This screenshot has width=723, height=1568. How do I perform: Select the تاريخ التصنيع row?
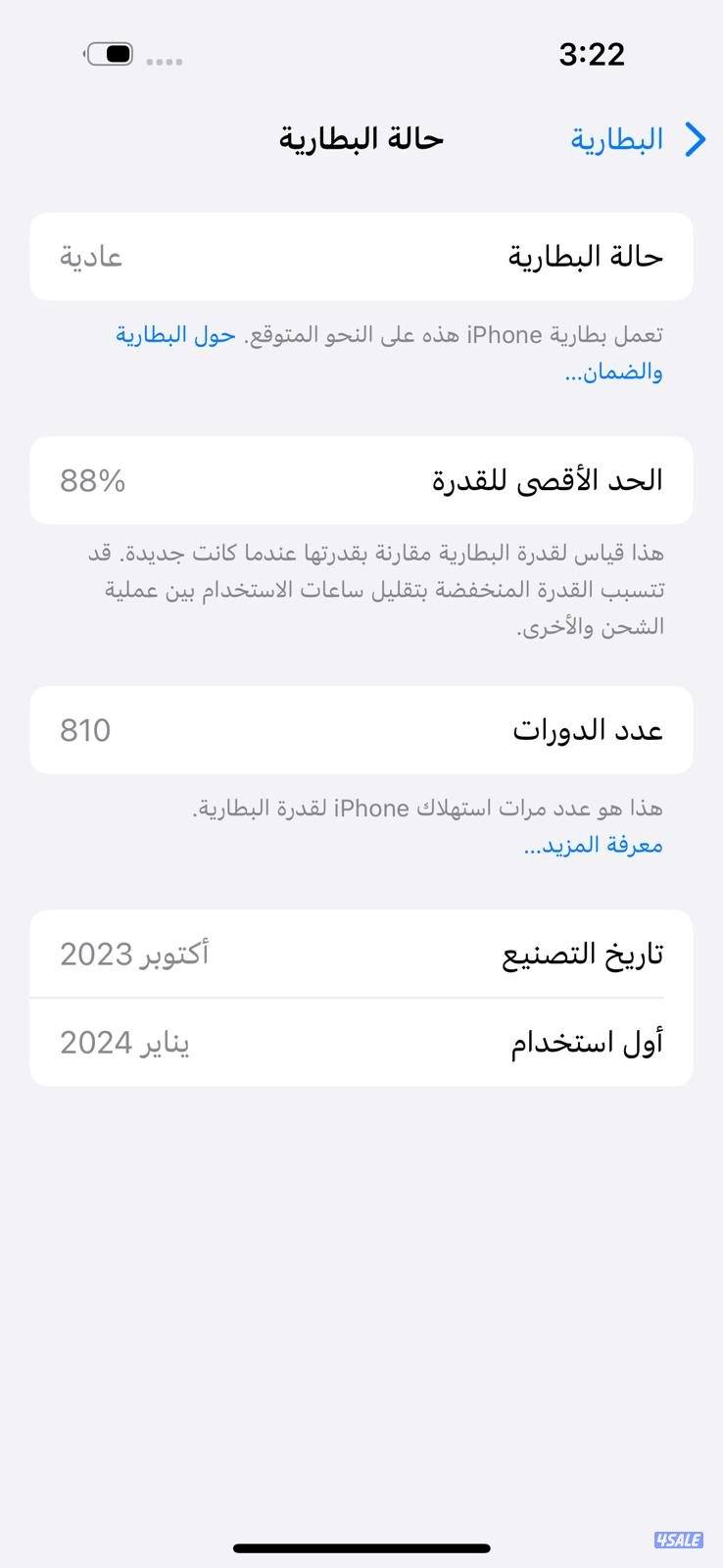point(361,952)
